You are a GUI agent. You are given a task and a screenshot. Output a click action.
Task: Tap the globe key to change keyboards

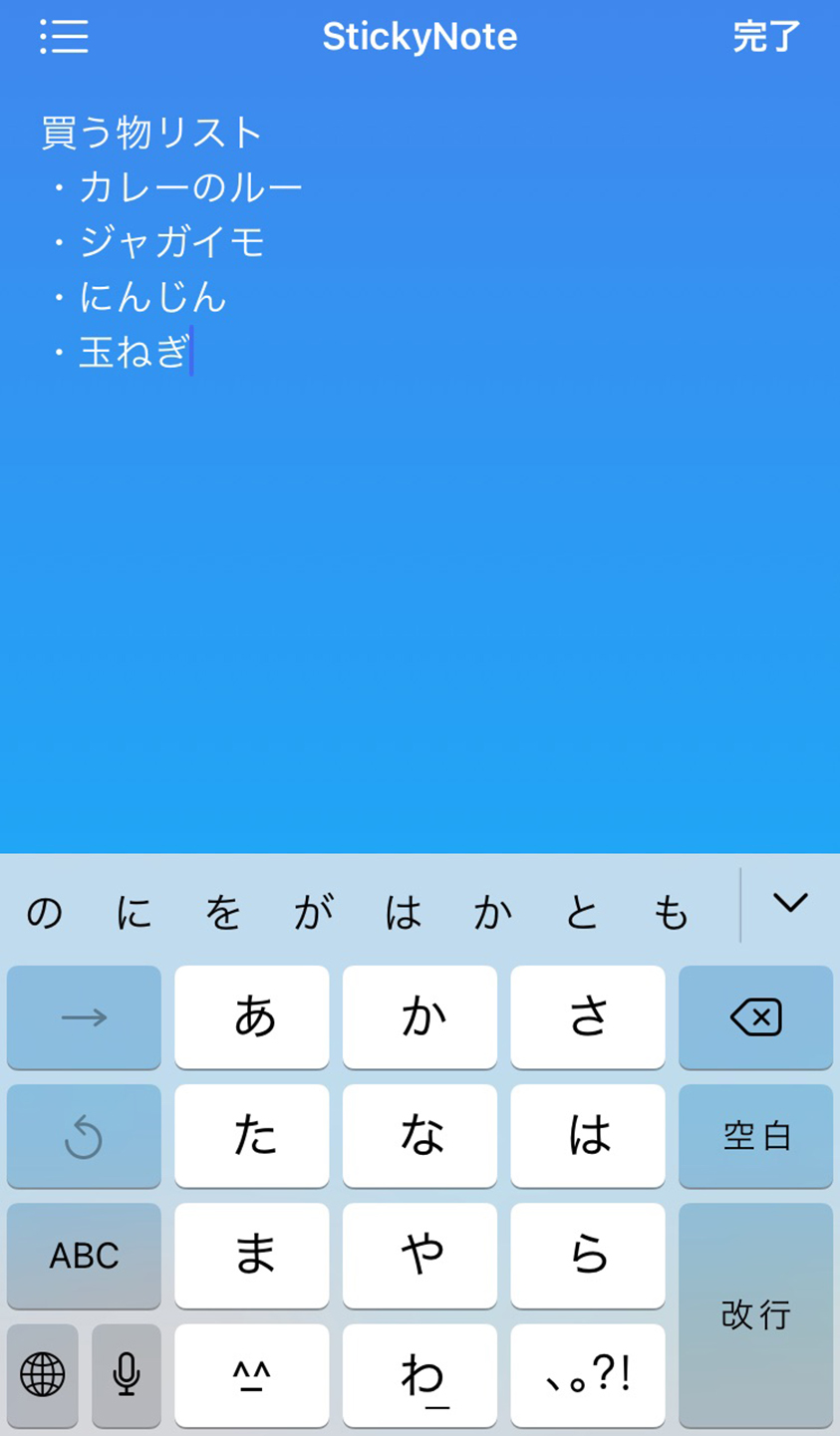tap(42, 1375)
